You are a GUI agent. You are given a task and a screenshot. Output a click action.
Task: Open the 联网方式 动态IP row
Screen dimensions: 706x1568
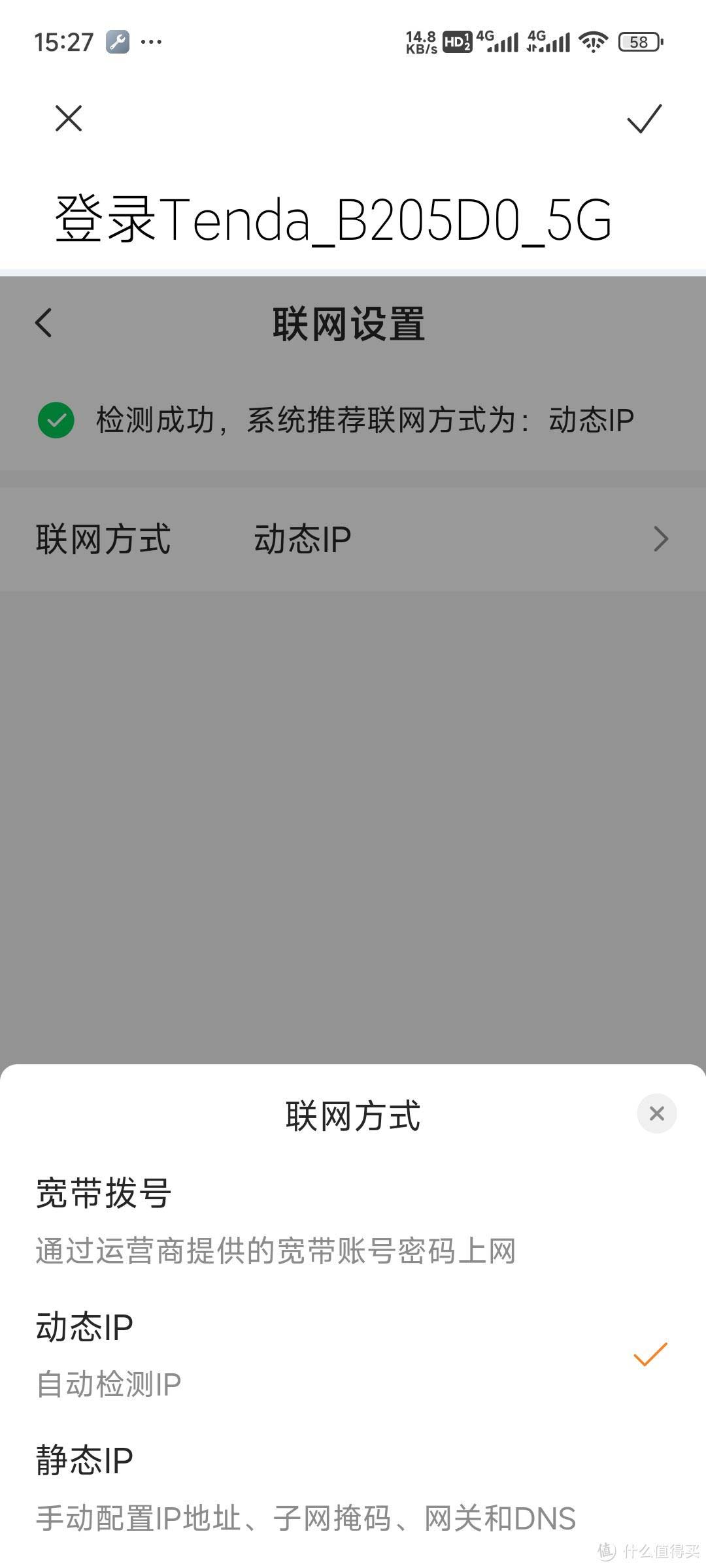(x=353, y=540)
